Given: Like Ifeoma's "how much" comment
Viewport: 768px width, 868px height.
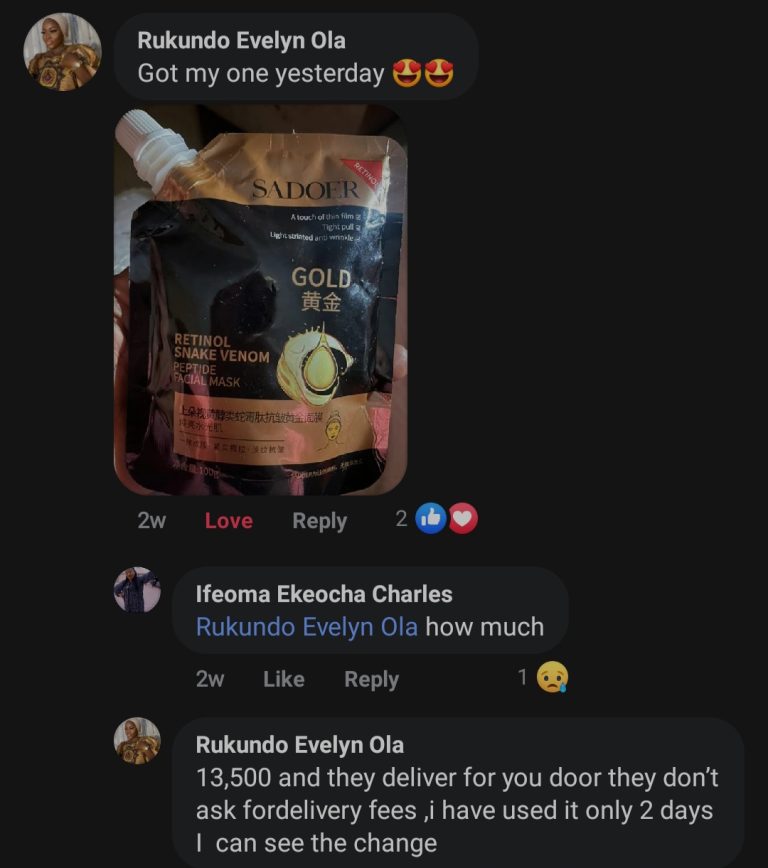Looking at the screenshot, I should 283,679.
